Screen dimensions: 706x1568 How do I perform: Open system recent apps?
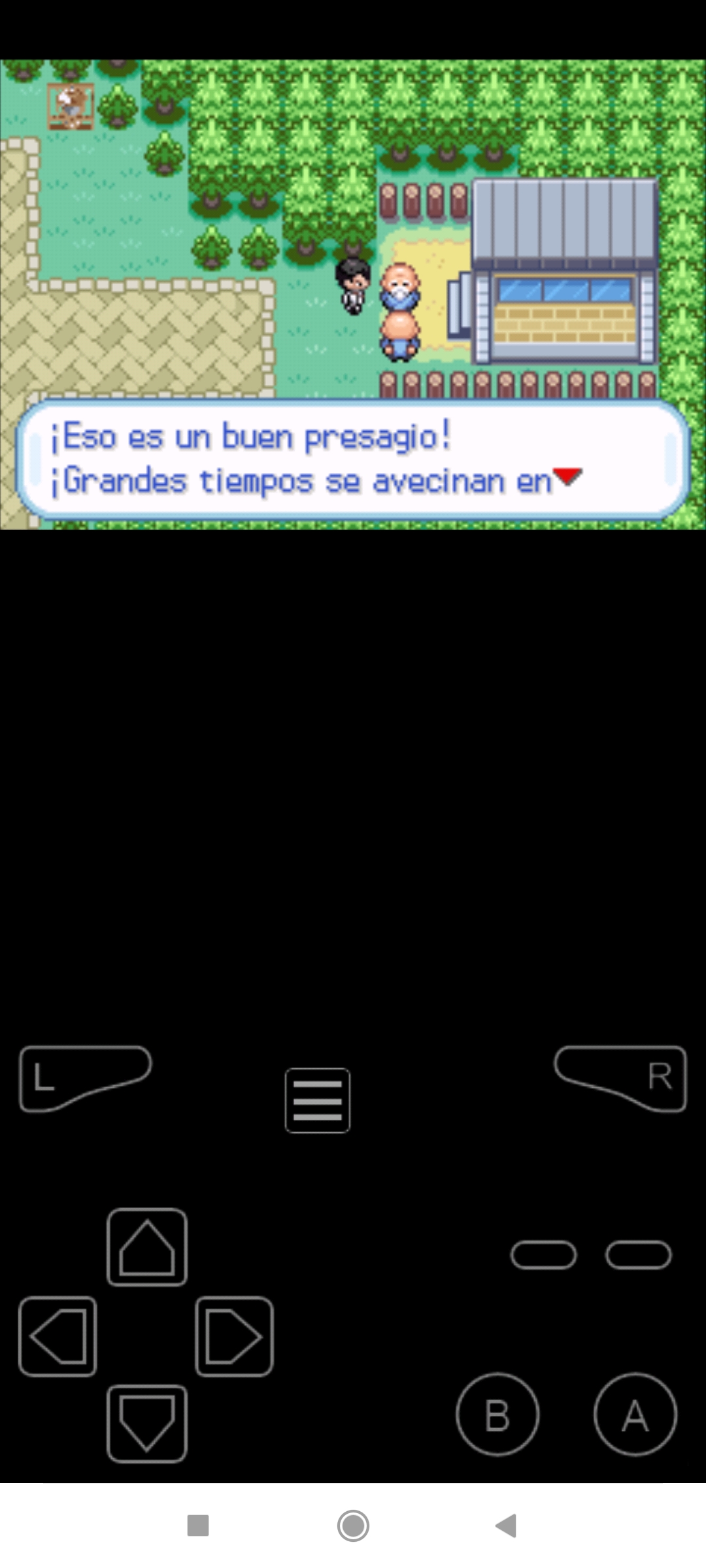(198, 1526)
